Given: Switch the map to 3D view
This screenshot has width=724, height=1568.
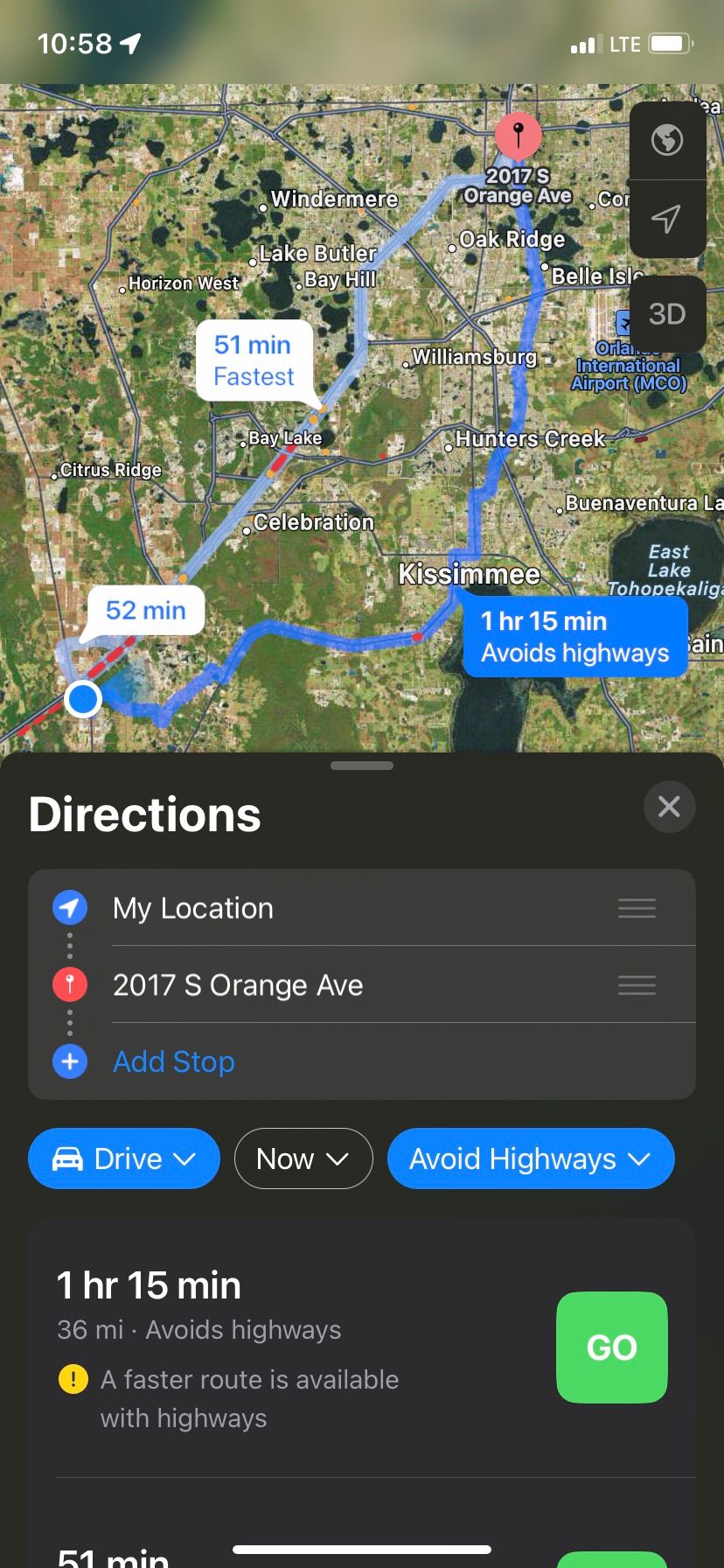Looking at the screenshot, I should point(667,313).
